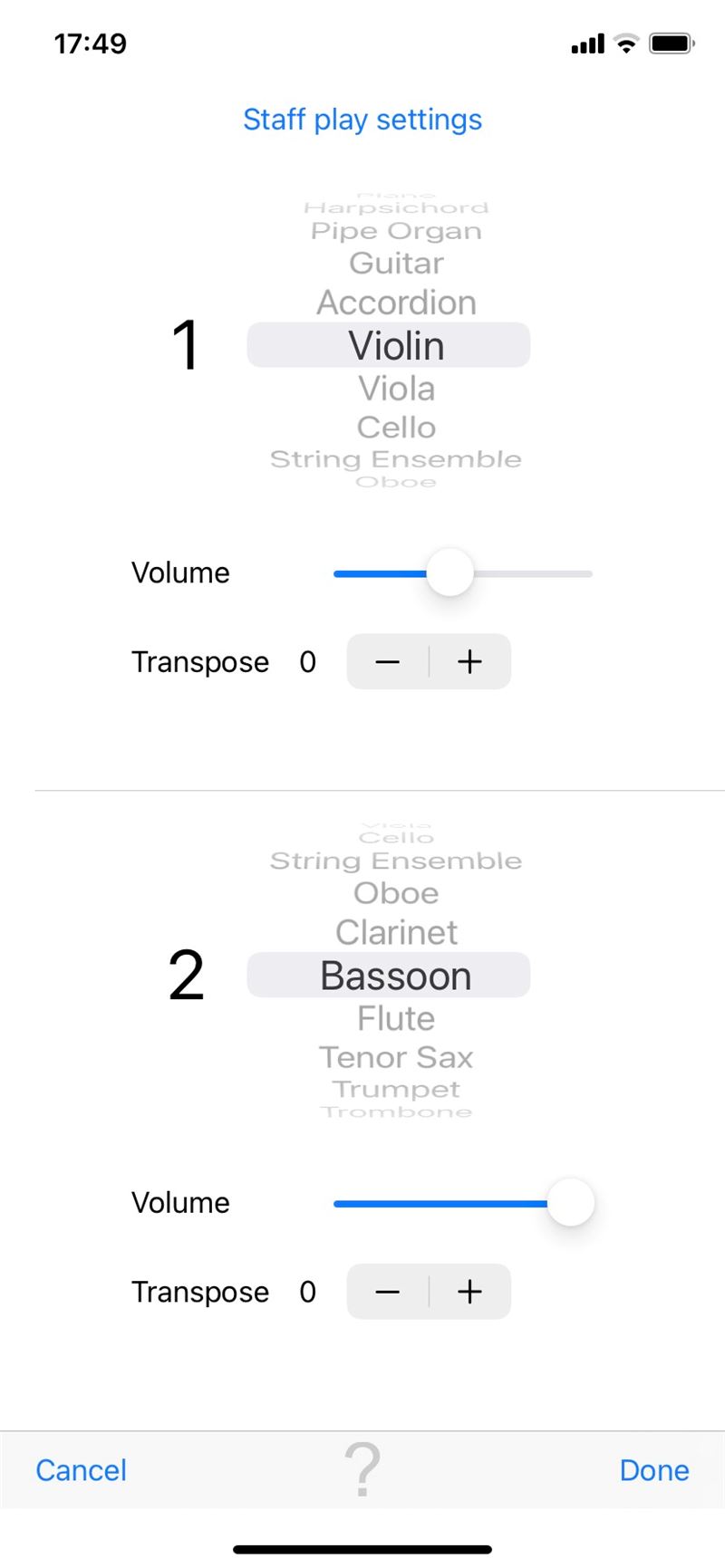Viewport: 725px width, 1568px height.
Task: Confirm settings with Done
Action: (x=654, y=1470)
